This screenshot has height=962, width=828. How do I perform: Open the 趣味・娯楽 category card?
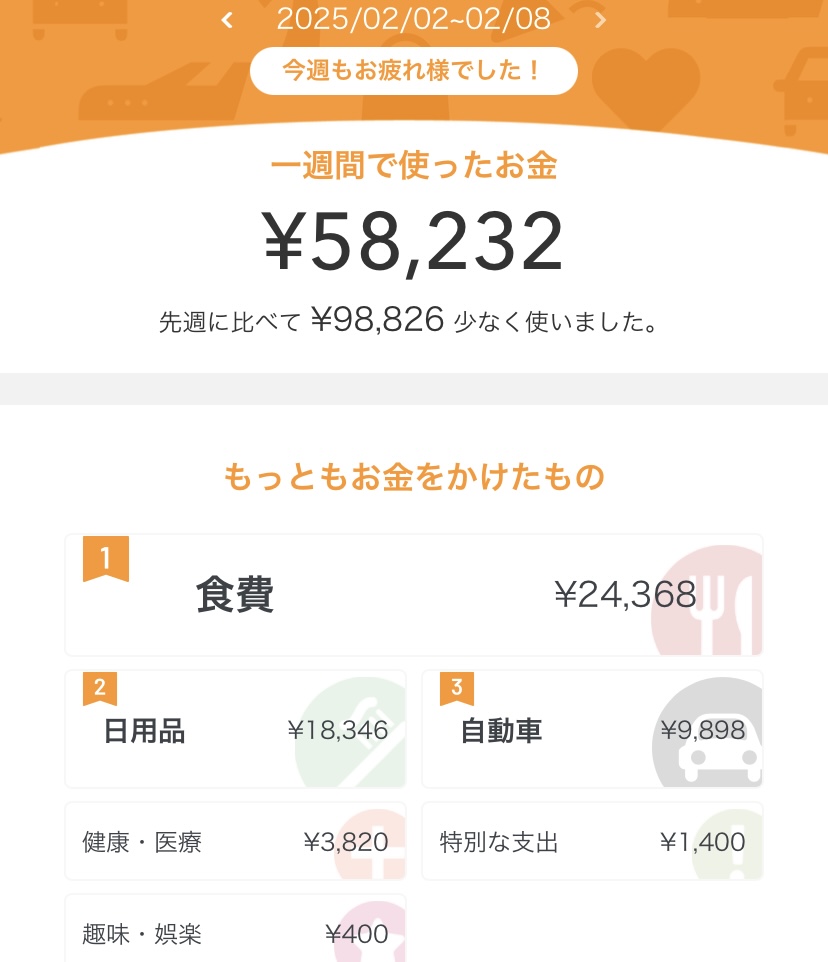click(x=235, y=930)
